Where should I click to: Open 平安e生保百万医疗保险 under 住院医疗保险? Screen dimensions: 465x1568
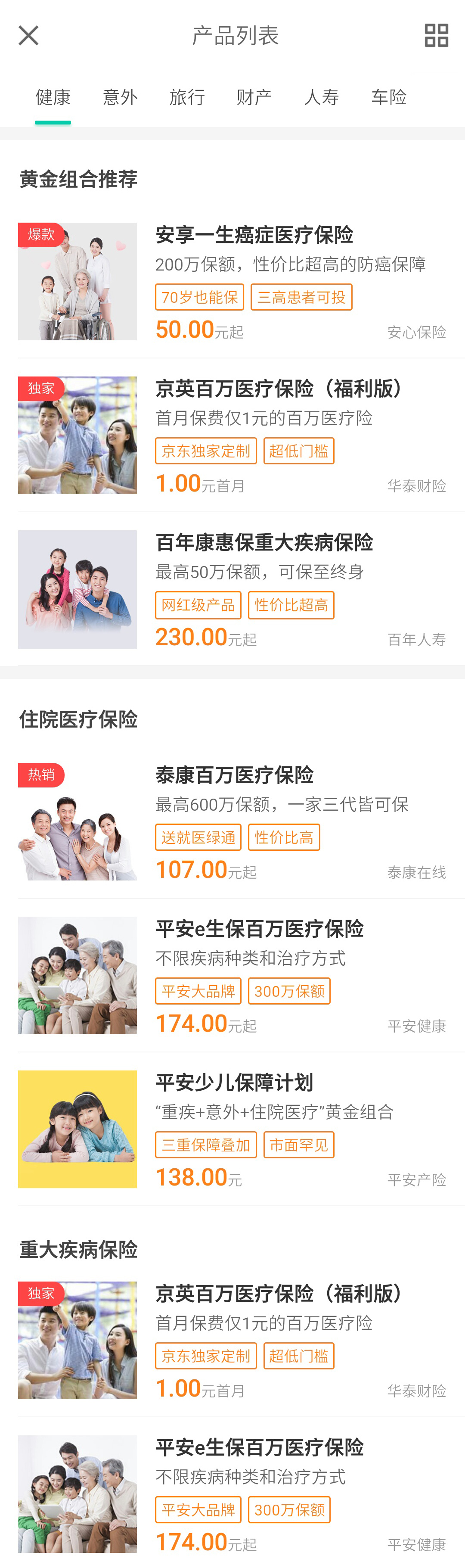259,929
